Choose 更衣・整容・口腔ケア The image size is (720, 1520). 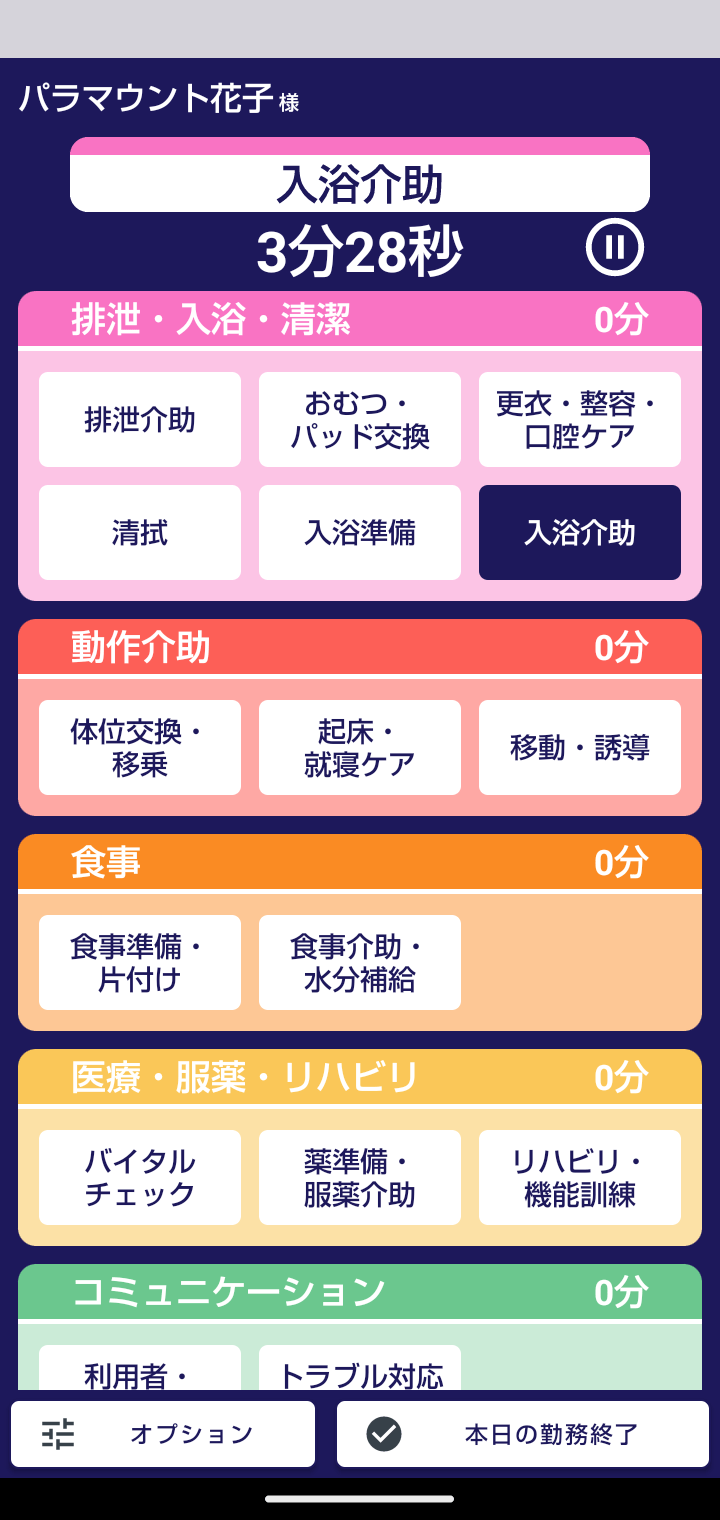click(x=580, y=420)
